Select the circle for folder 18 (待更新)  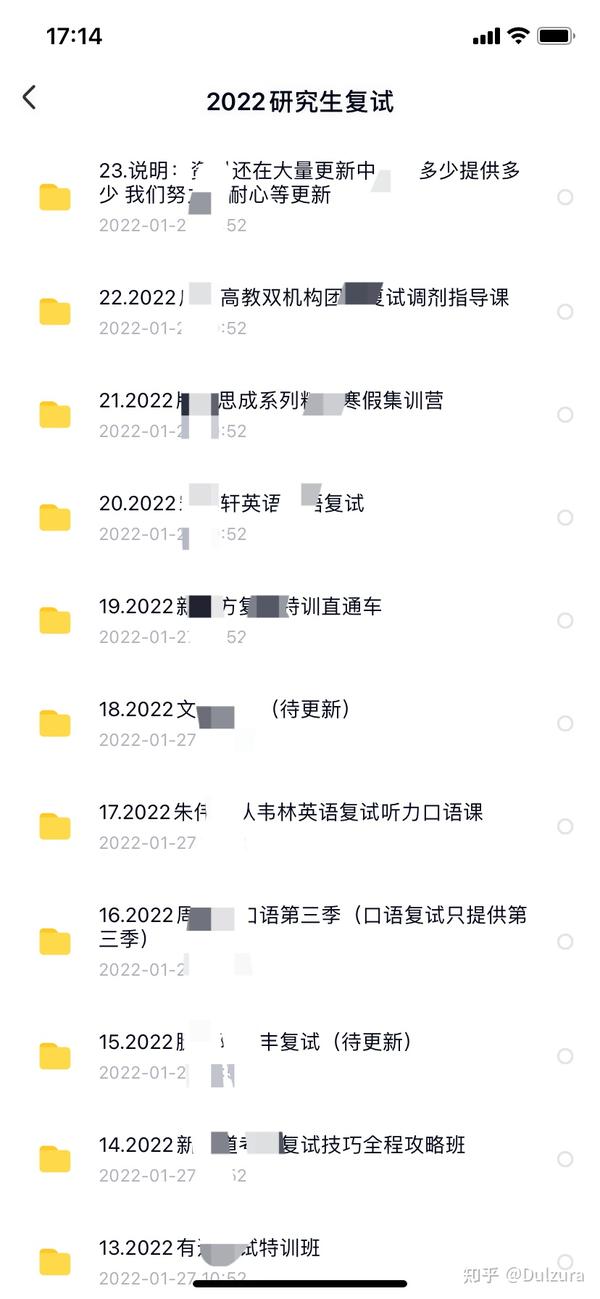[565, 724]
